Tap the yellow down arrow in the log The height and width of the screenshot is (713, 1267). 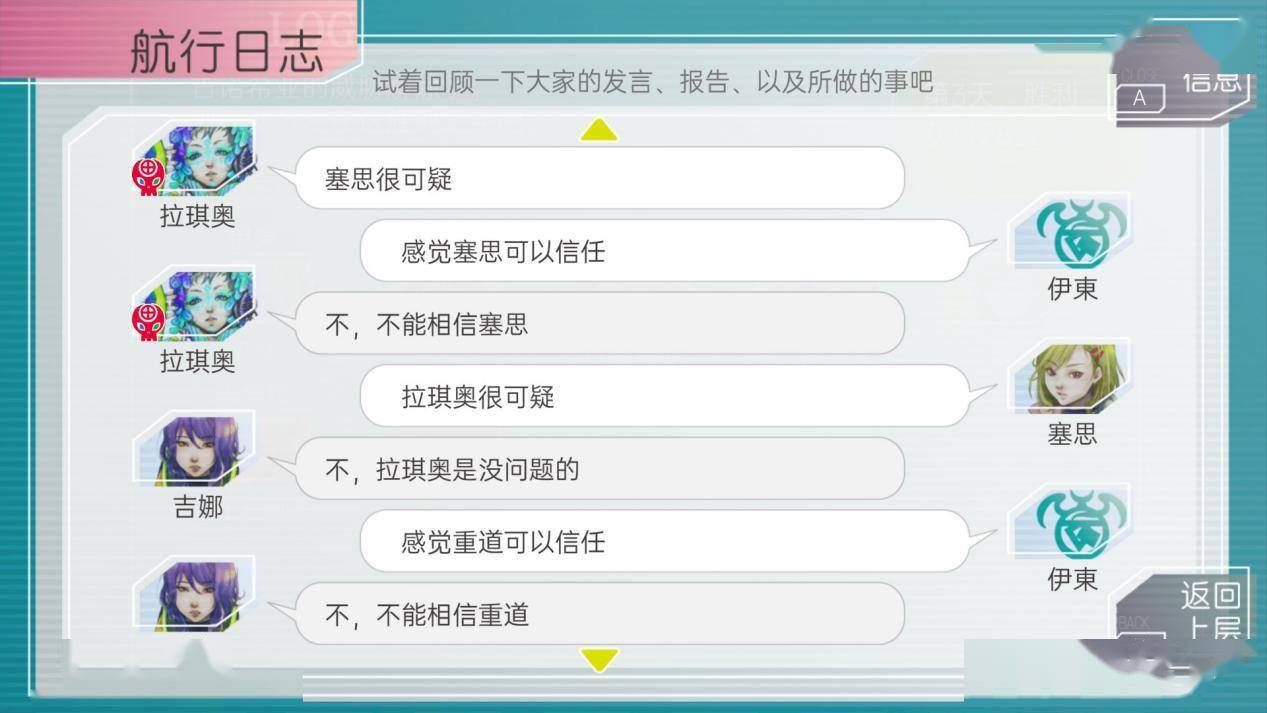[x=599, y=659]
